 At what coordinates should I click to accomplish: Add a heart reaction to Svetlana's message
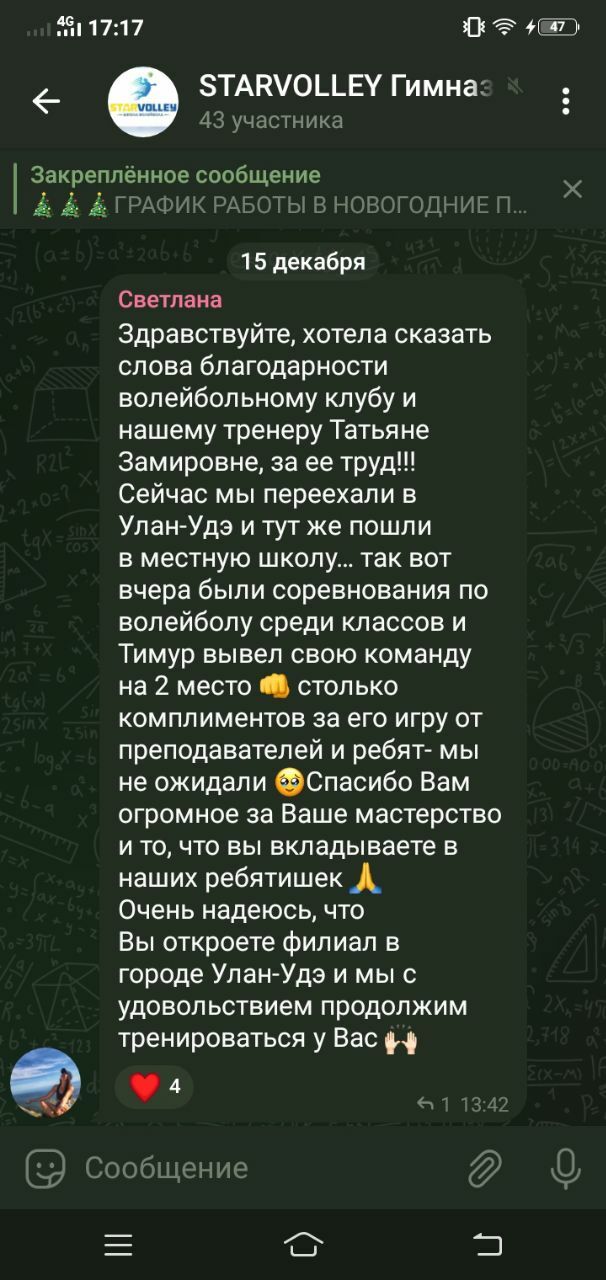[154, 1087]
